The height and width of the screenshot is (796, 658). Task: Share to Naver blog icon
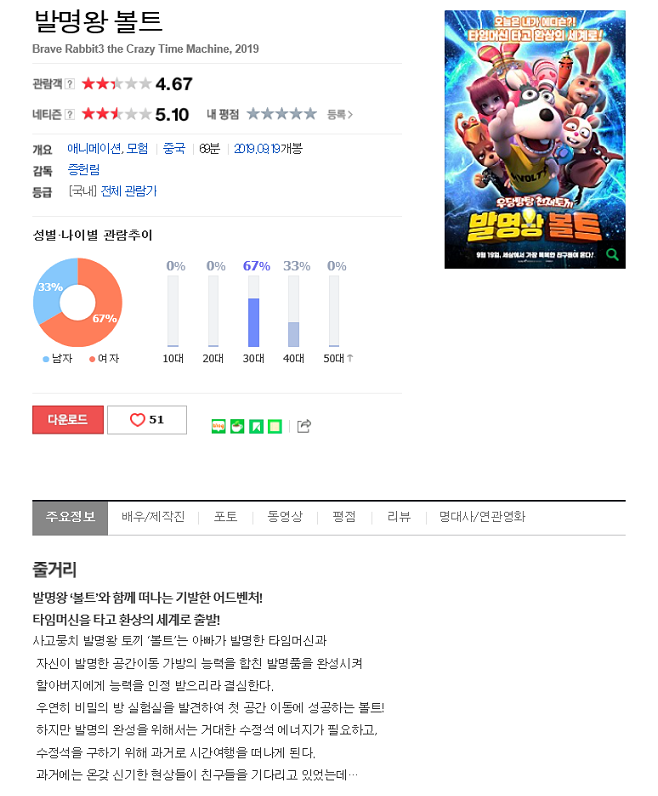point(218,426)
